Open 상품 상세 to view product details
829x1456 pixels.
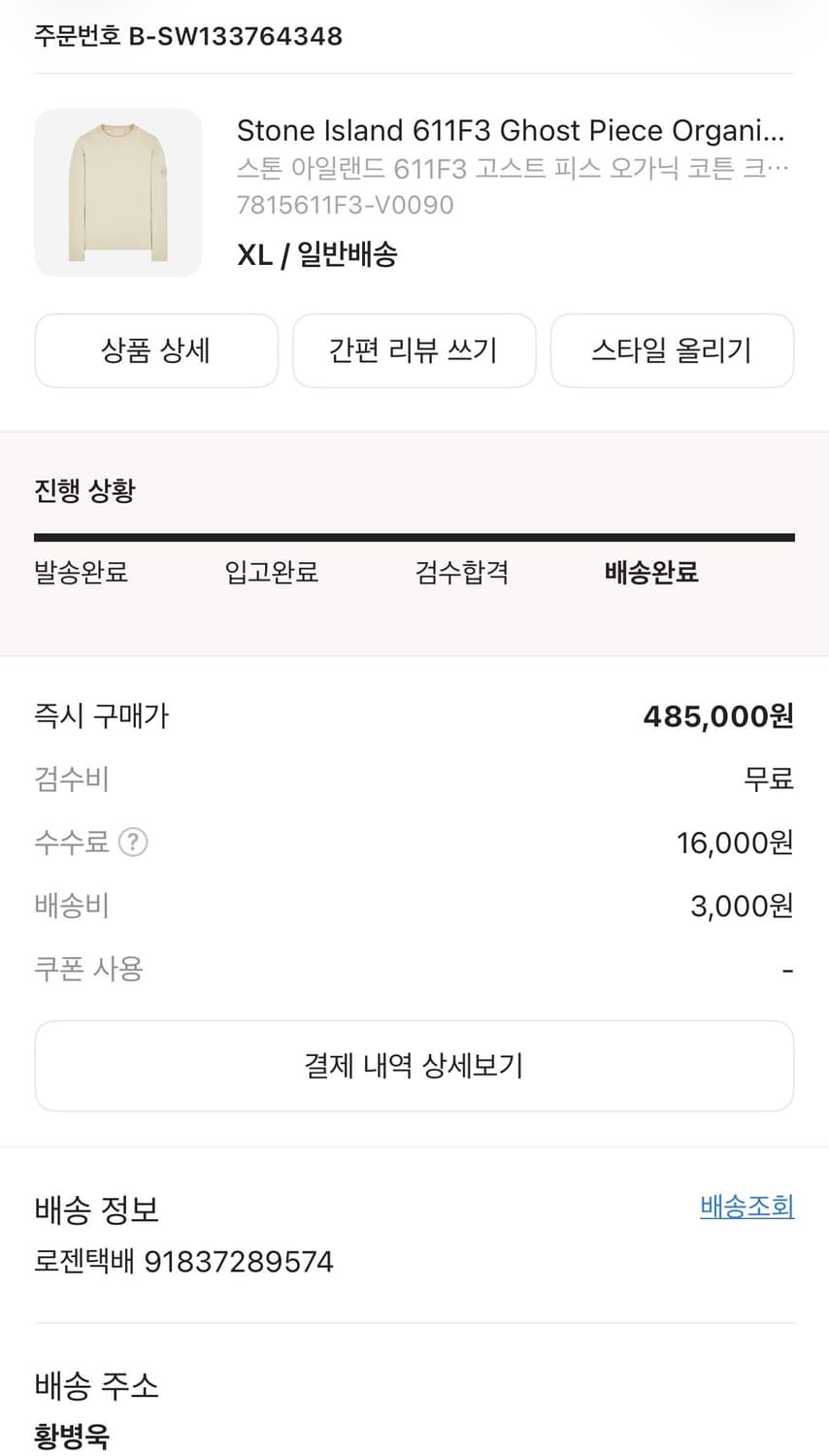156,350
